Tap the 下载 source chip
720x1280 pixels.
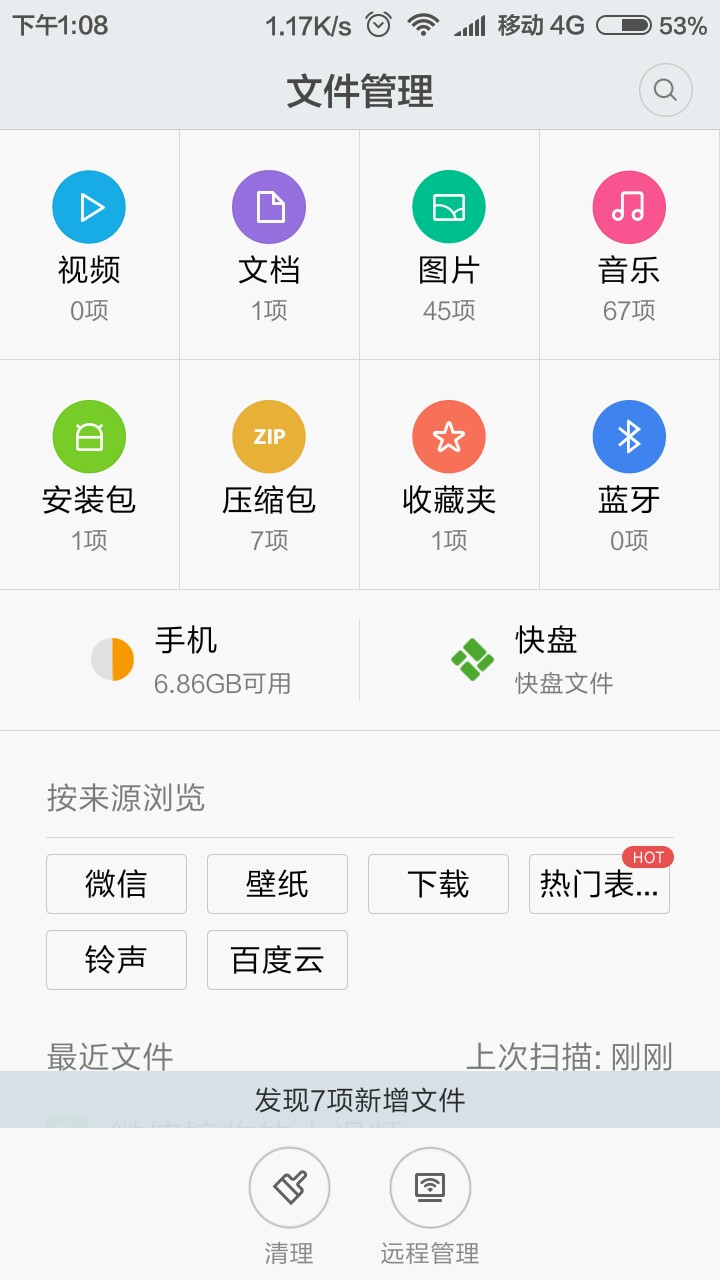pyautogui.click(x=438, y=884)
